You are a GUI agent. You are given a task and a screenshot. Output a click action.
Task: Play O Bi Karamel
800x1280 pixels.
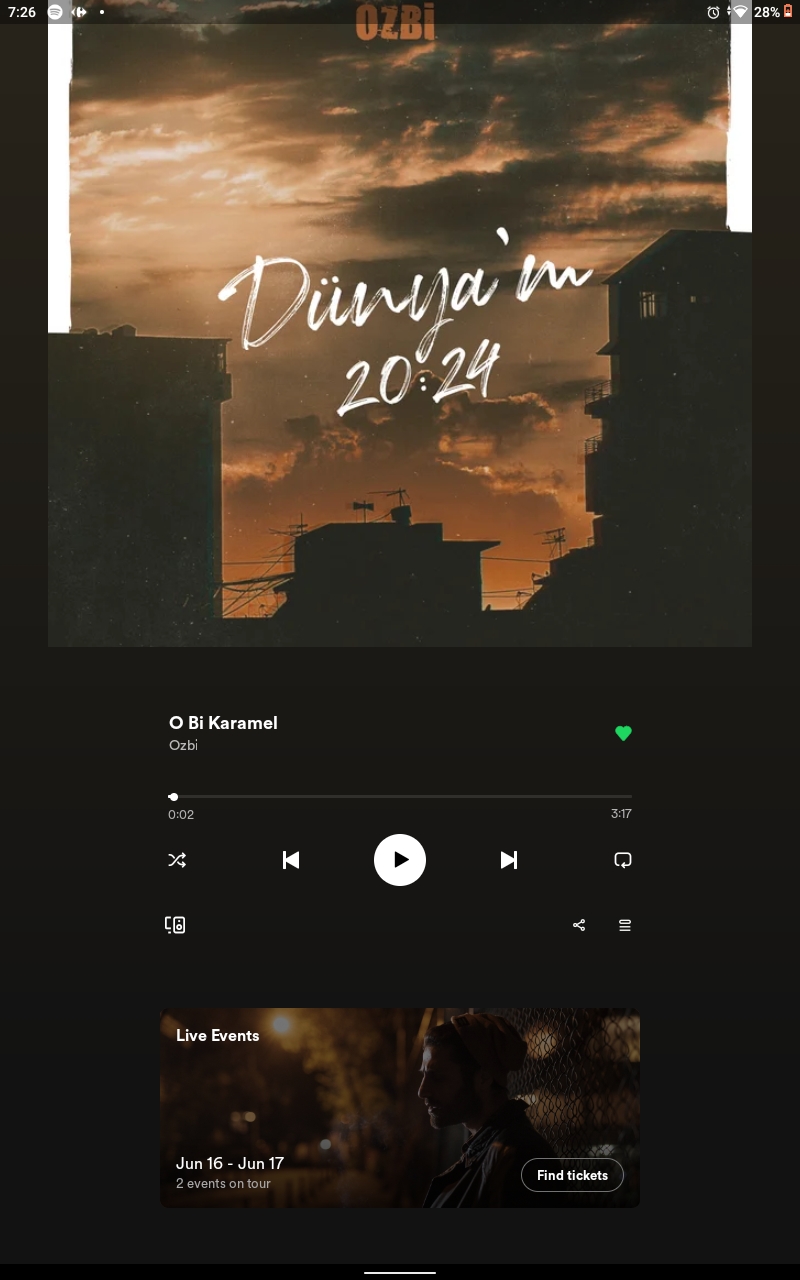[400, 860]
